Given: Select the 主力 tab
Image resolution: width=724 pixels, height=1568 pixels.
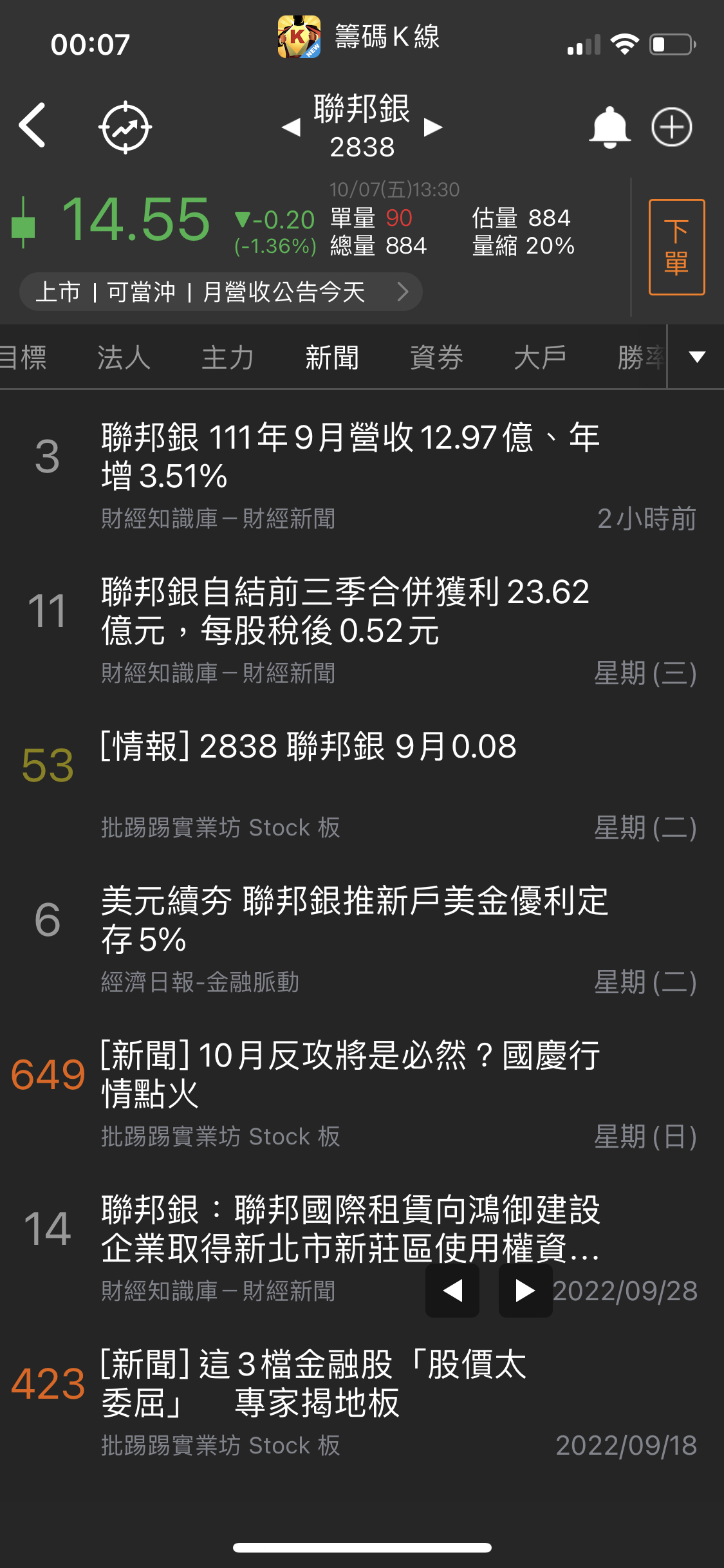Looking at the screenshot, I should pos(227,357).
